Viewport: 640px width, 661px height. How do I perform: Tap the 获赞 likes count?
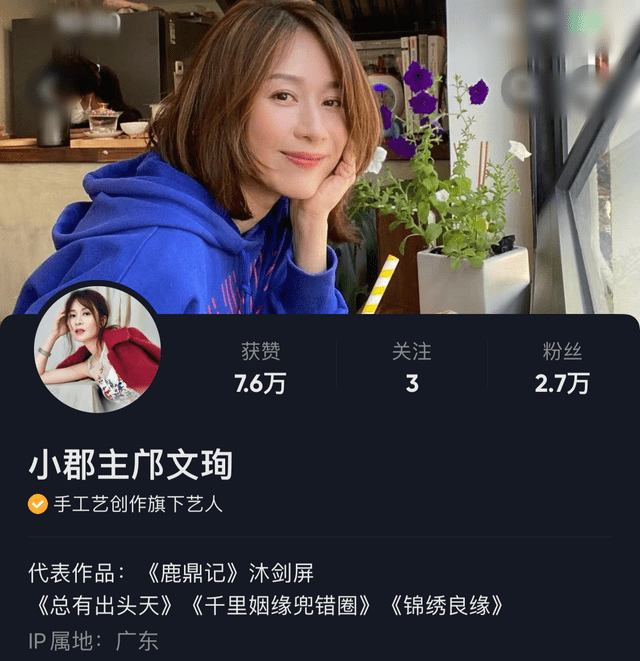tap(260, 368)
